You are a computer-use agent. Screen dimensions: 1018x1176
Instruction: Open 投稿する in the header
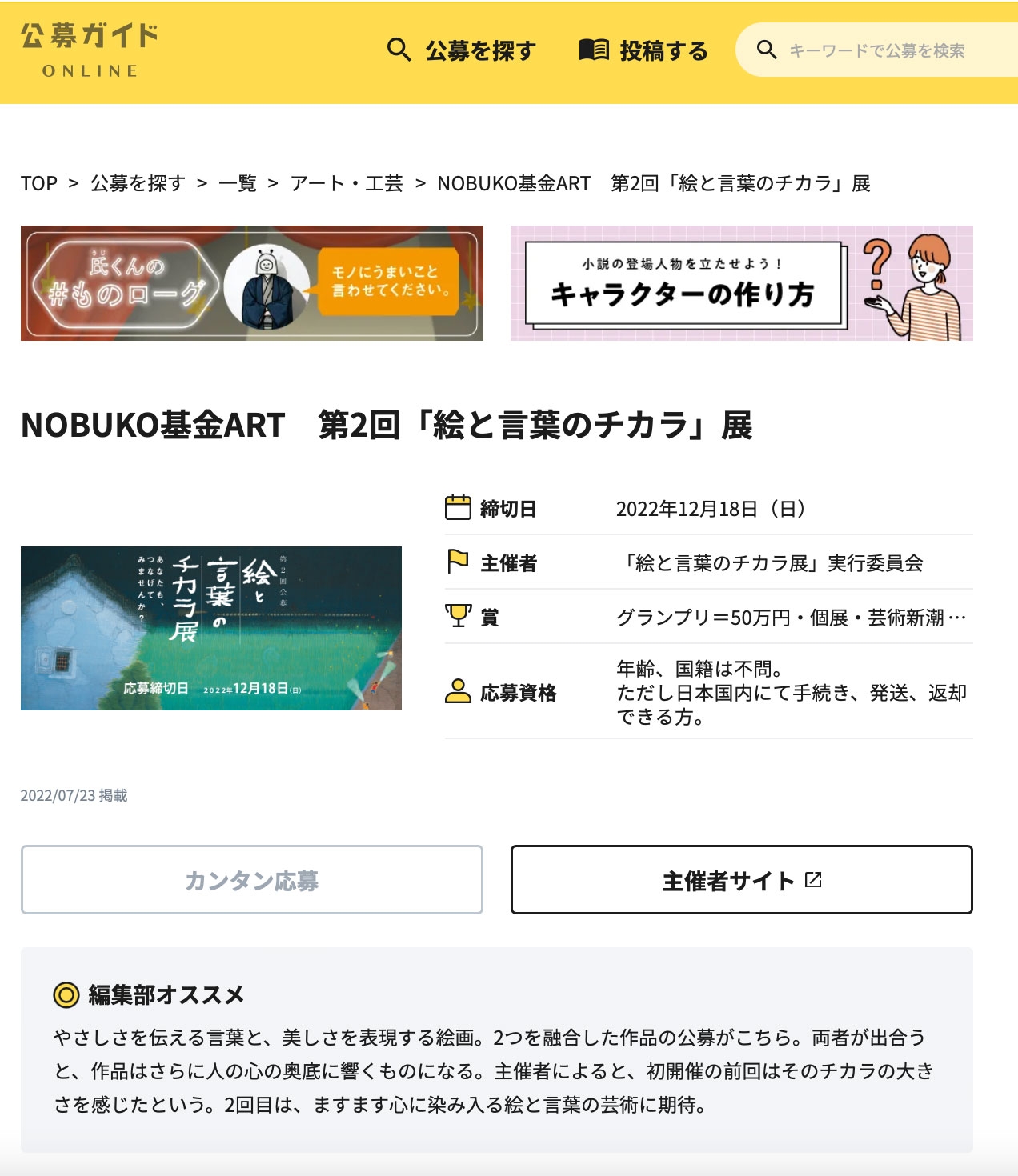(644, 50)
